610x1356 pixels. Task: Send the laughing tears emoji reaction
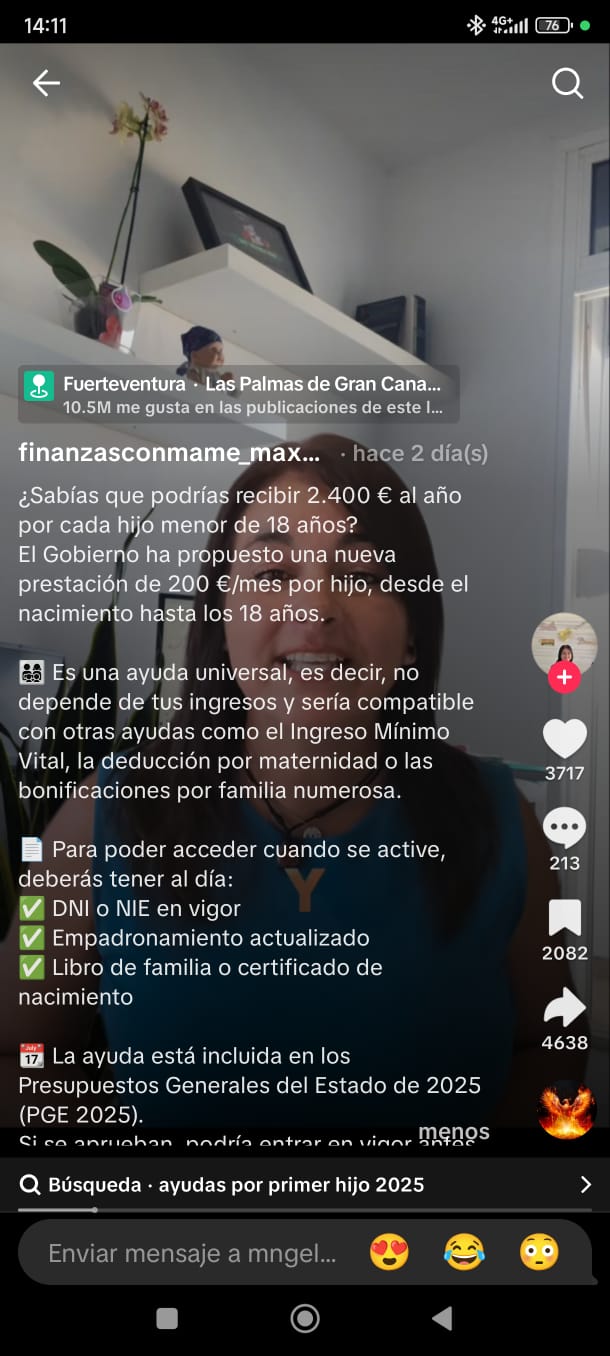tap(464, 1252)
